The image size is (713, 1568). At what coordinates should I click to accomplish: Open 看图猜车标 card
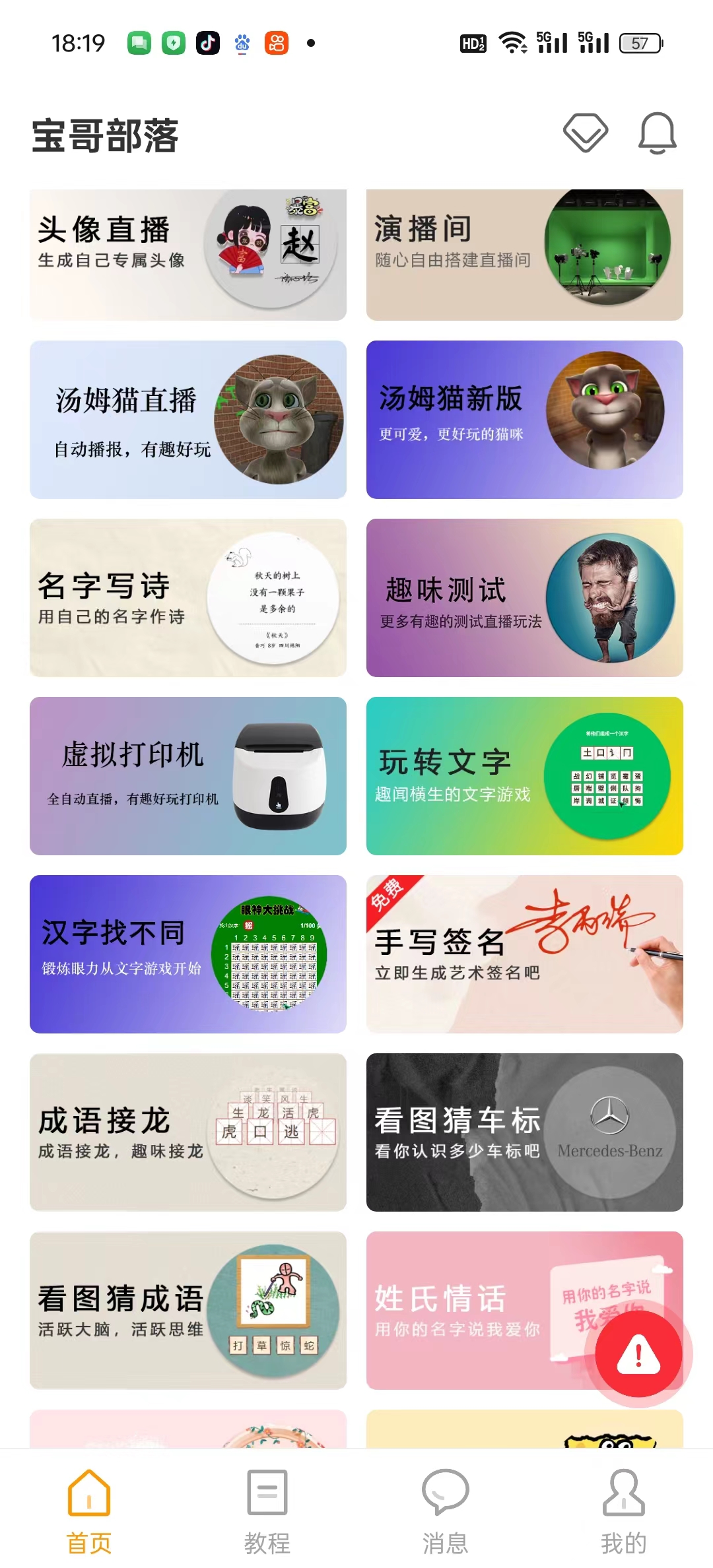pos(525,1132)
